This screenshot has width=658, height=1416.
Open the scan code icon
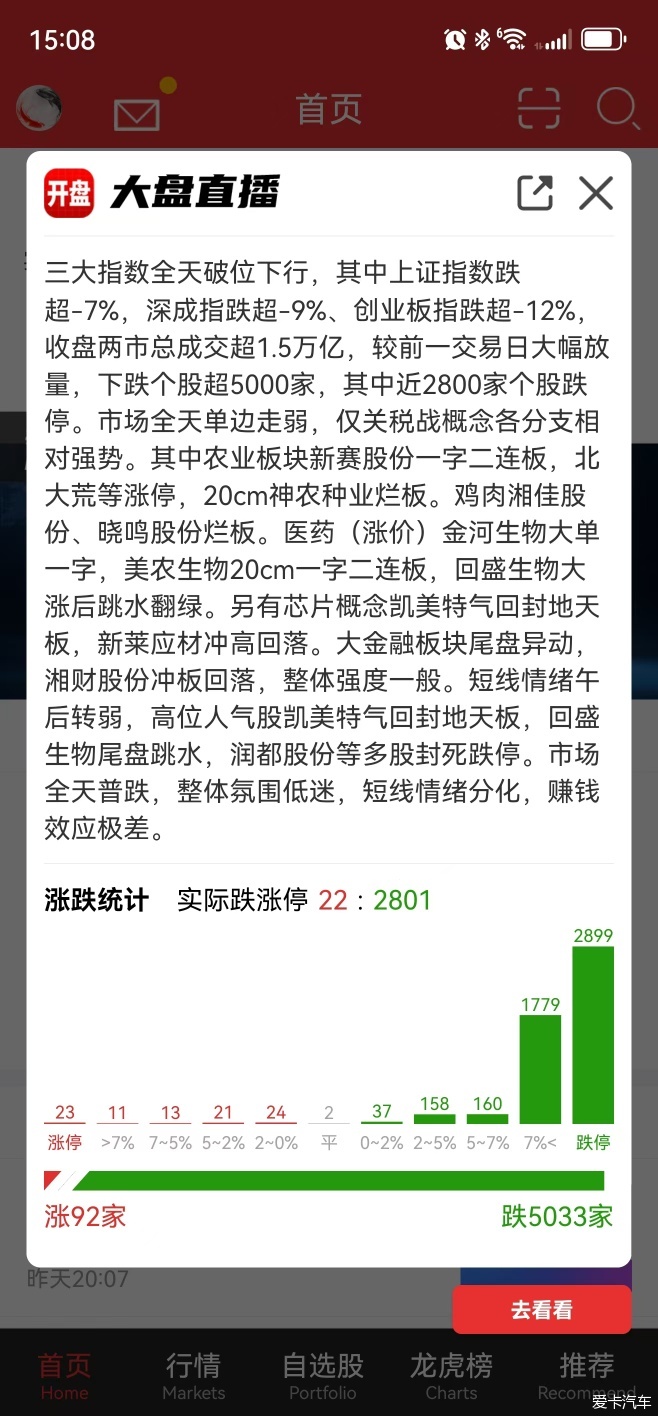539,109
